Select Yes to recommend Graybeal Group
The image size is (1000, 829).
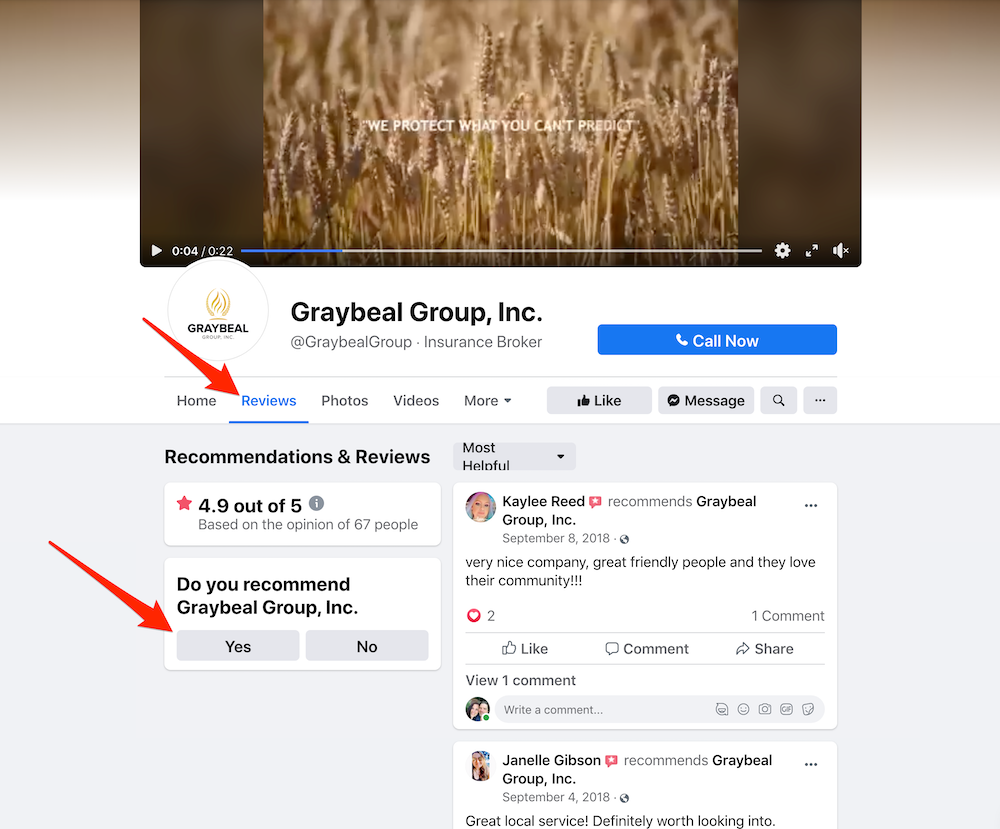pos(238,646)
